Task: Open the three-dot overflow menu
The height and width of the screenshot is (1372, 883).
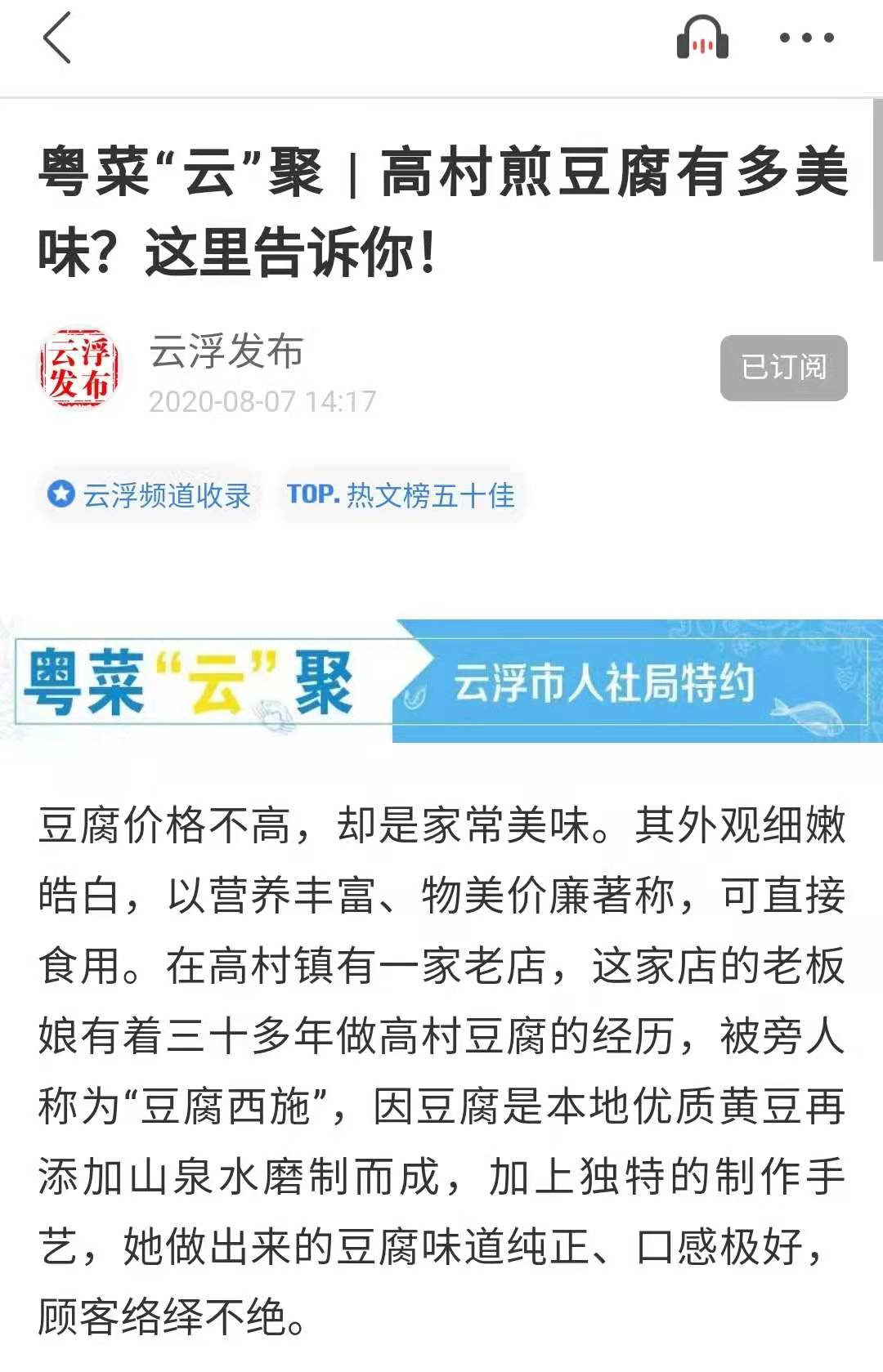Action: (806, 38)
